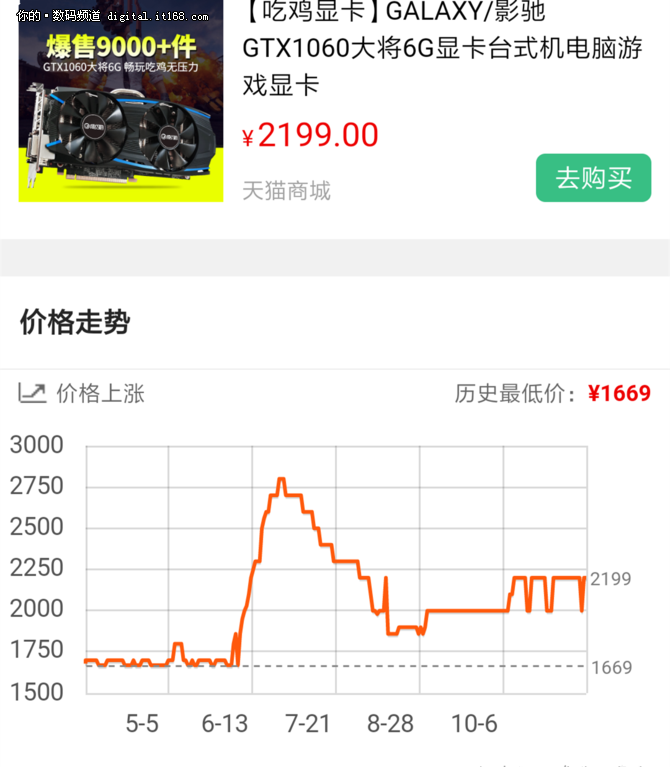Tap the green 去购买 button
The image size is (670, 767).
pos(593,178)
